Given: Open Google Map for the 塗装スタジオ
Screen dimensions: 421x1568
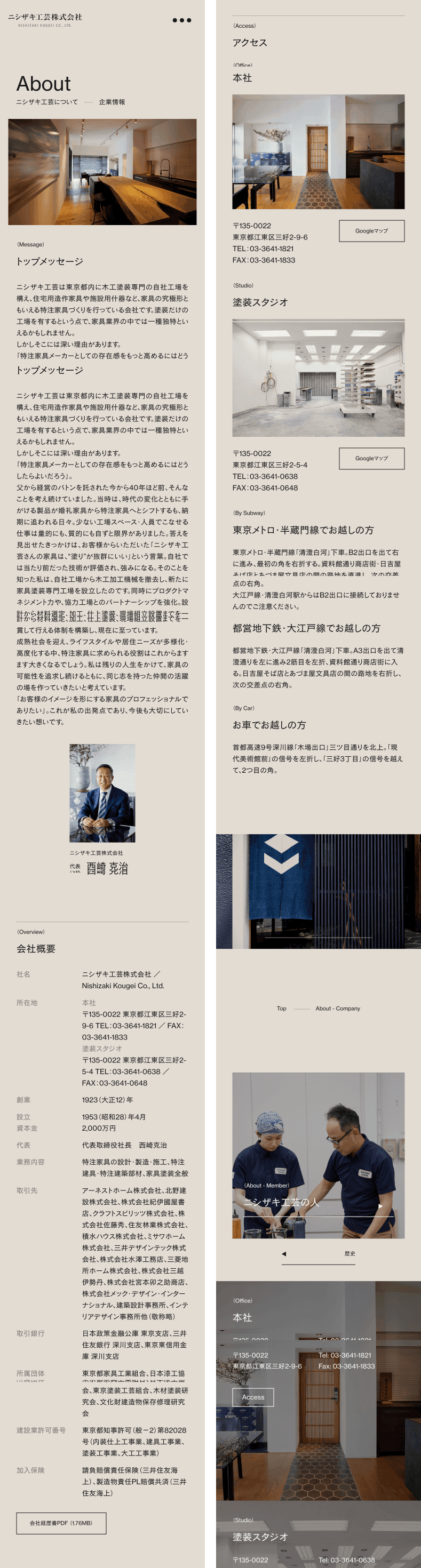Looking at the screenshot, I should 371,458.
